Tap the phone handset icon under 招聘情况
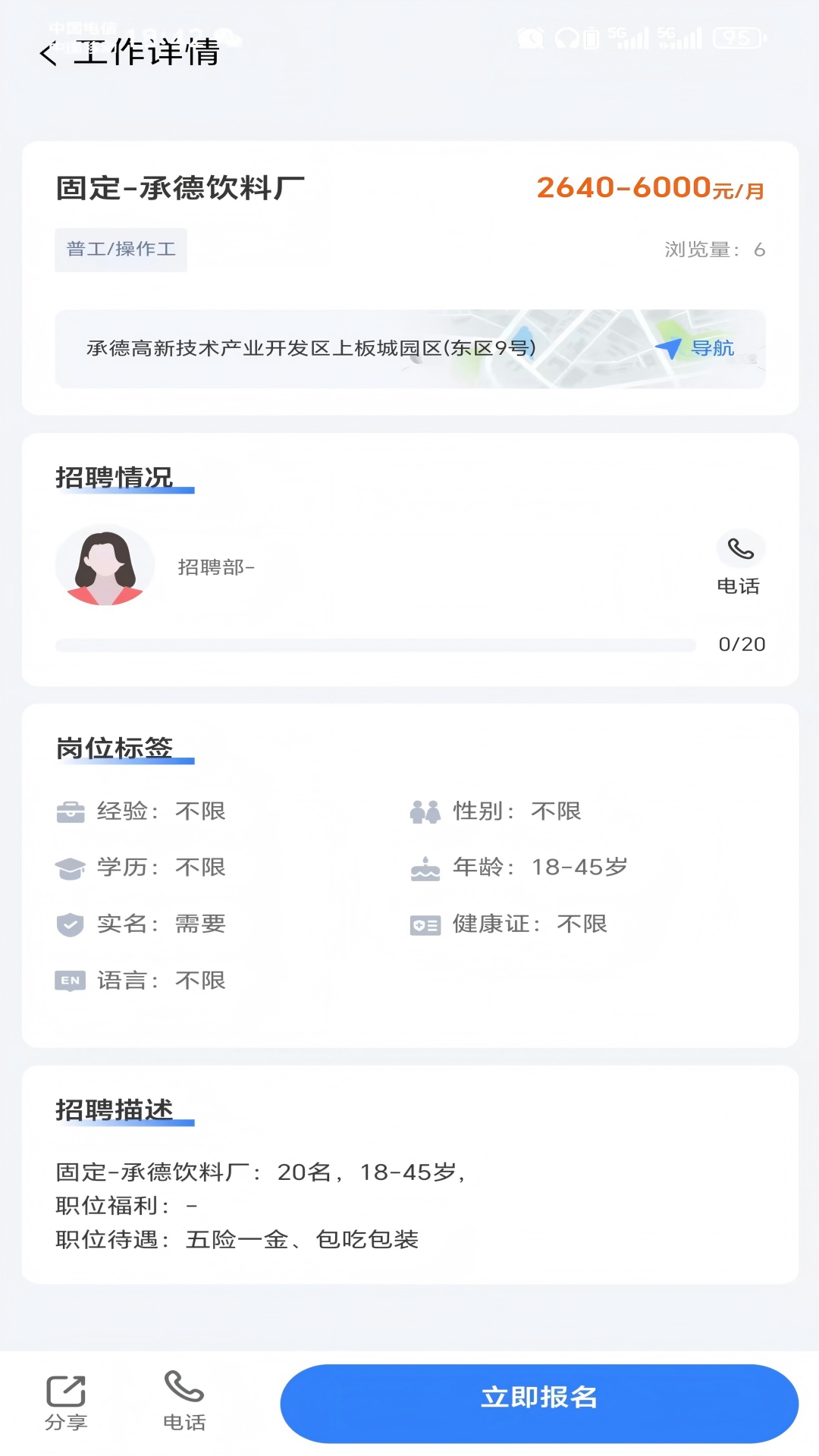819x1456 pixels. pos(741,549)
